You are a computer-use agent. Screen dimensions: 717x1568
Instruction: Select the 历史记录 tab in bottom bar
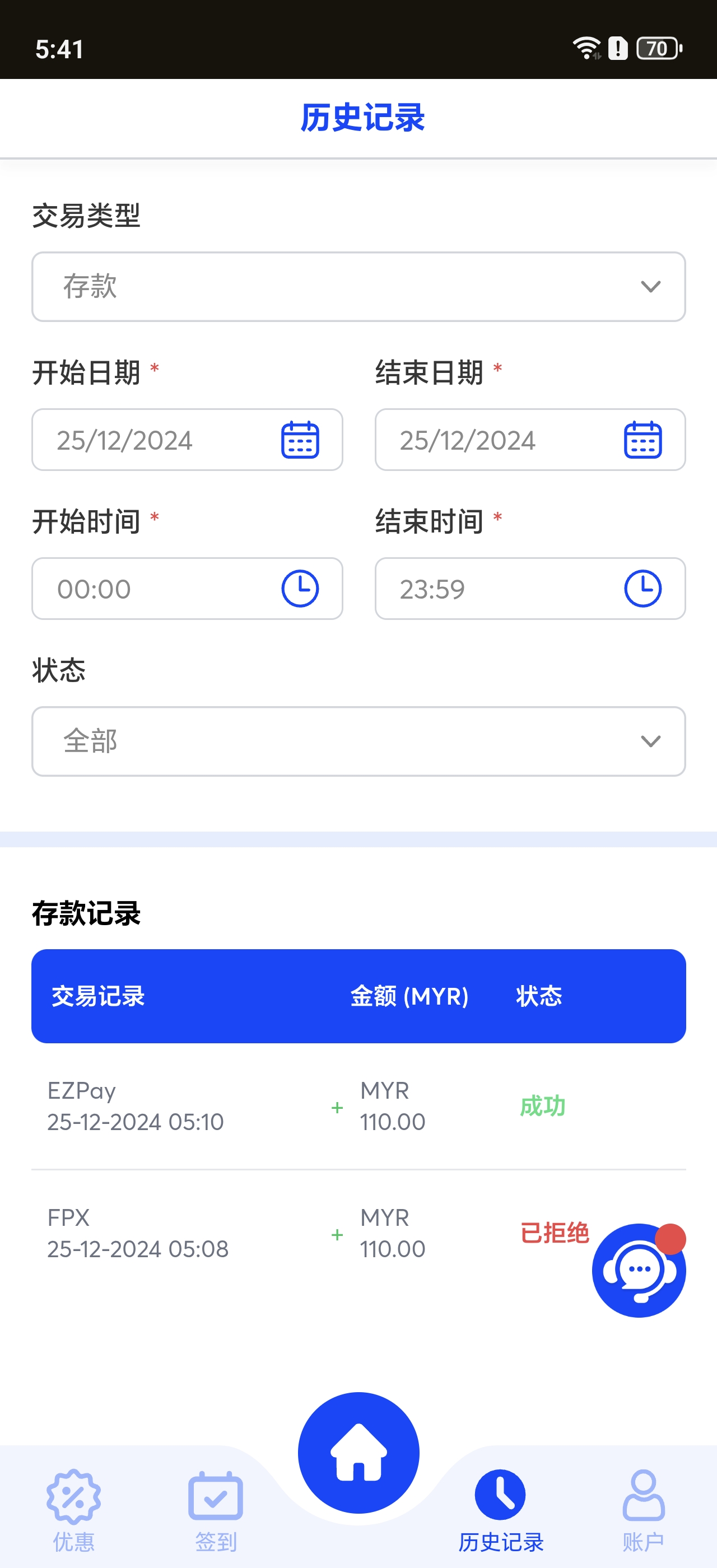pos(500,1510)
